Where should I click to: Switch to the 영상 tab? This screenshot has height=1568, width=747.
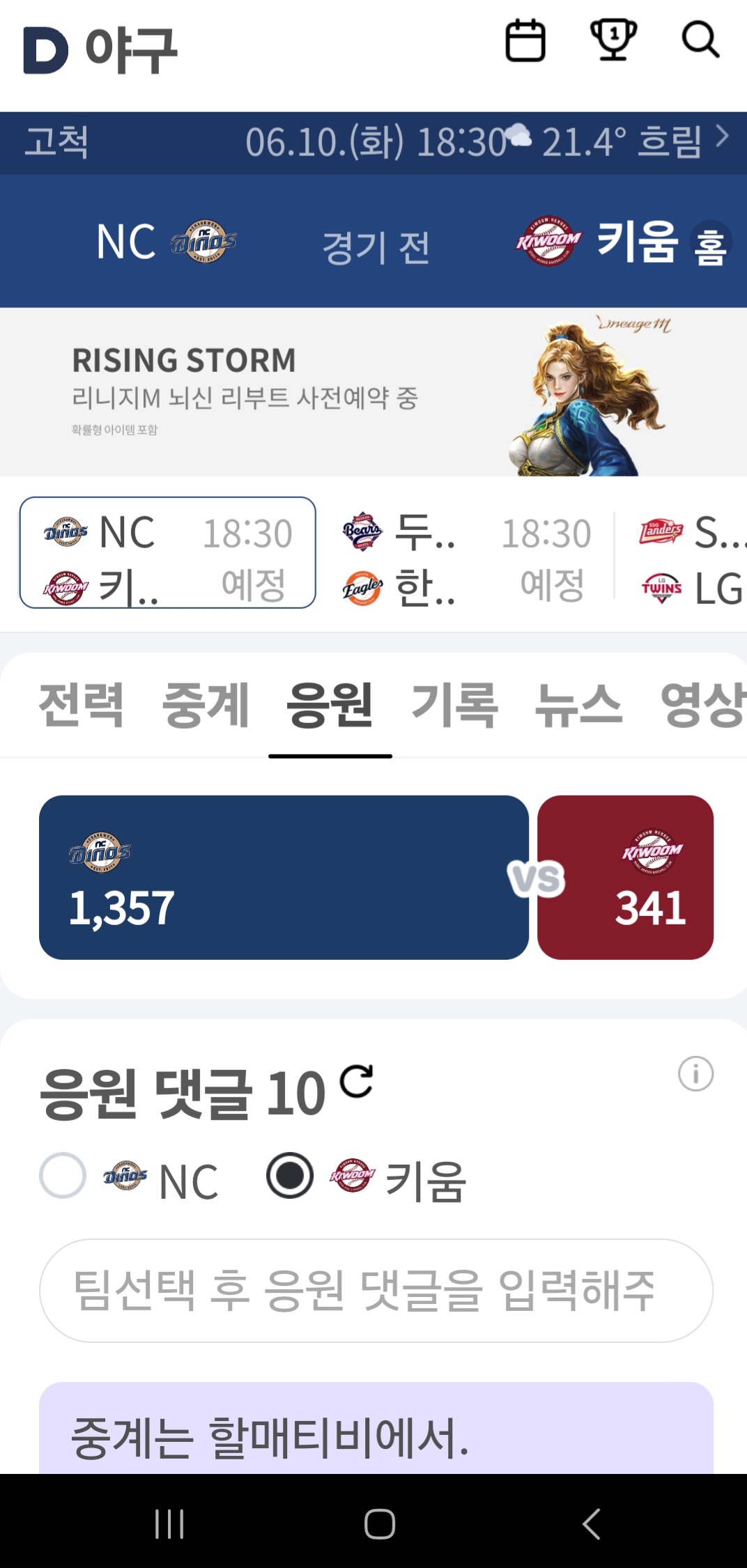tap(702, 705)
